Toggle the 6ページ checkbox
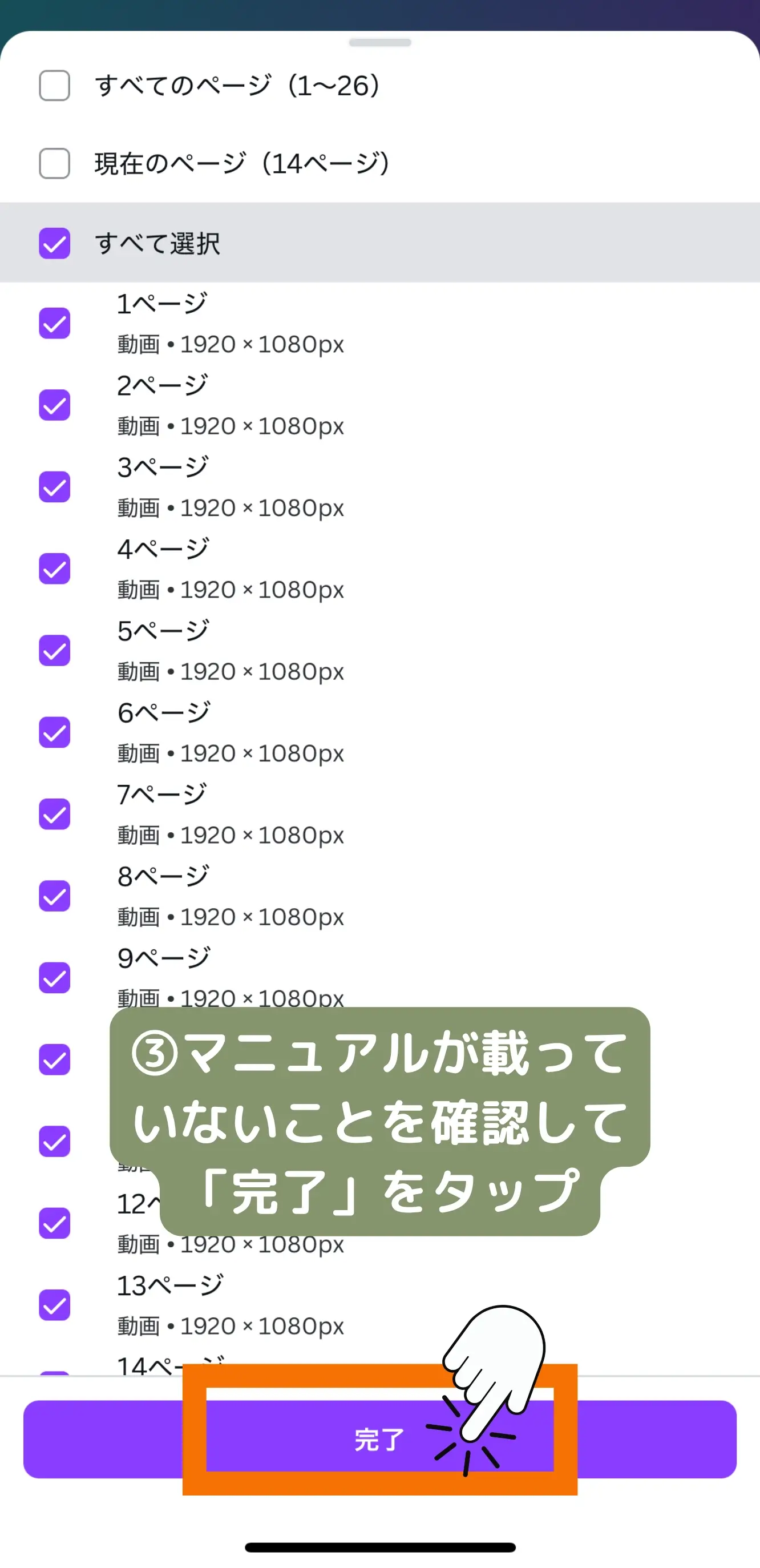760x1568 pixels. click(54, 732)
